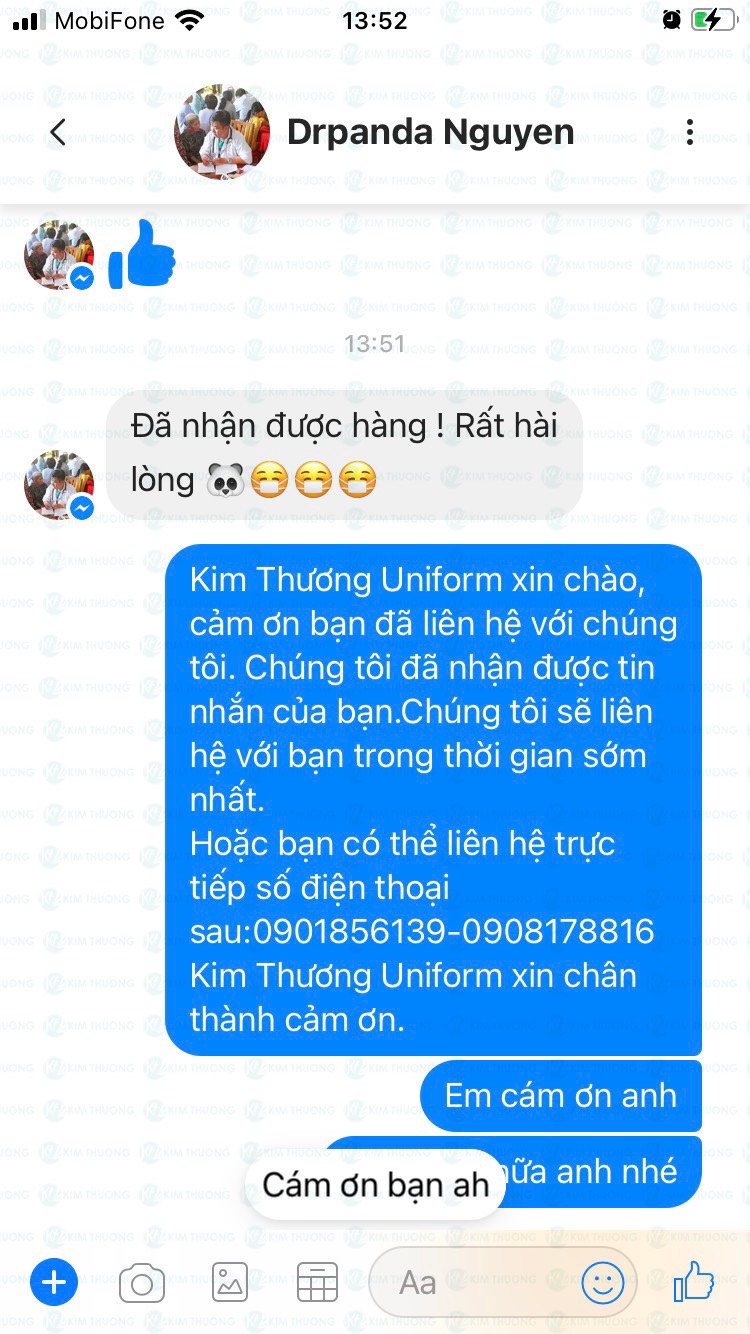Open the saved replies template icon
Image resolution: width=750 pixels, height=1334 pixels.
pos(317,1282)
